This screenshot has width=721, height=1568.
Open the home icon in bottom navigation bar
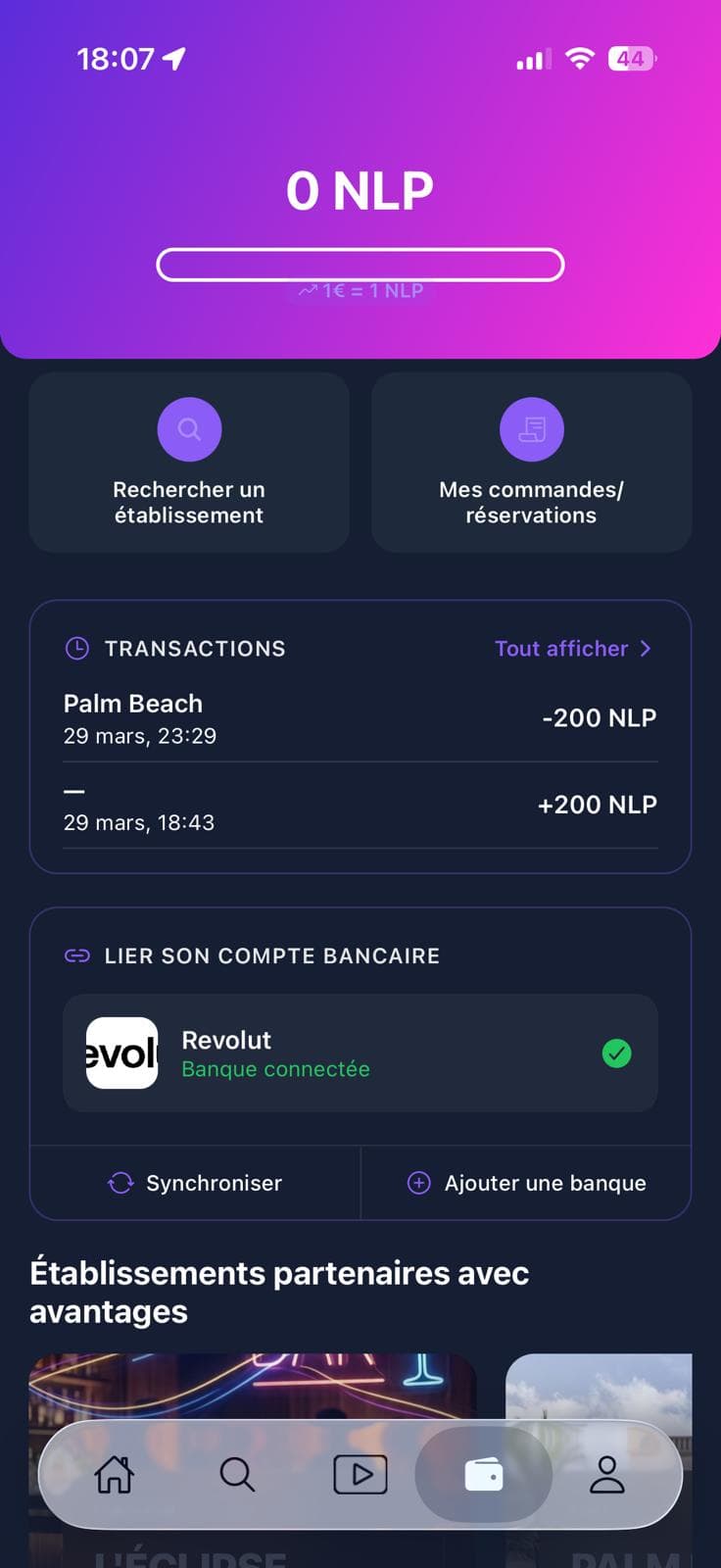(x=115, y=1474)
